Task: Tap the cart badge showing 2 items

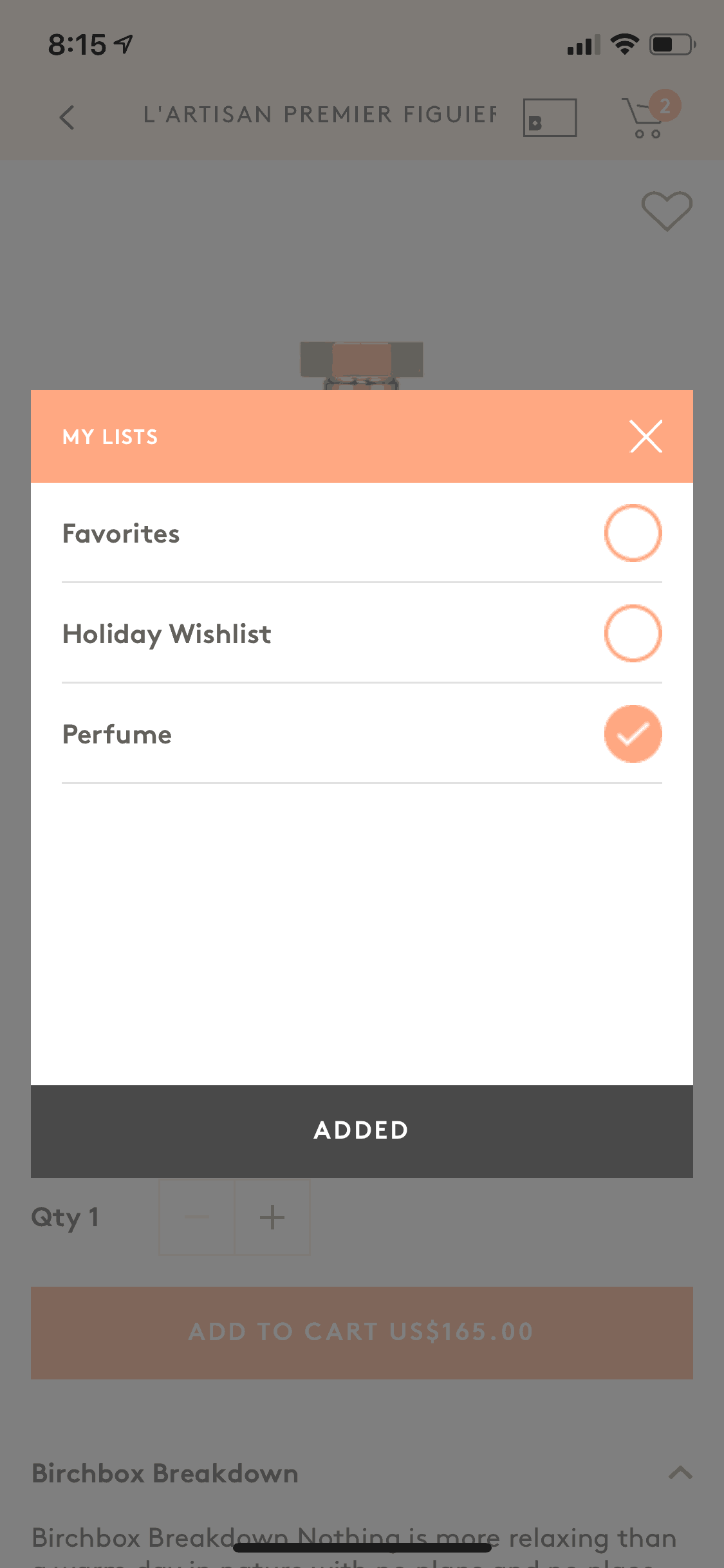Action: [665, 106]
